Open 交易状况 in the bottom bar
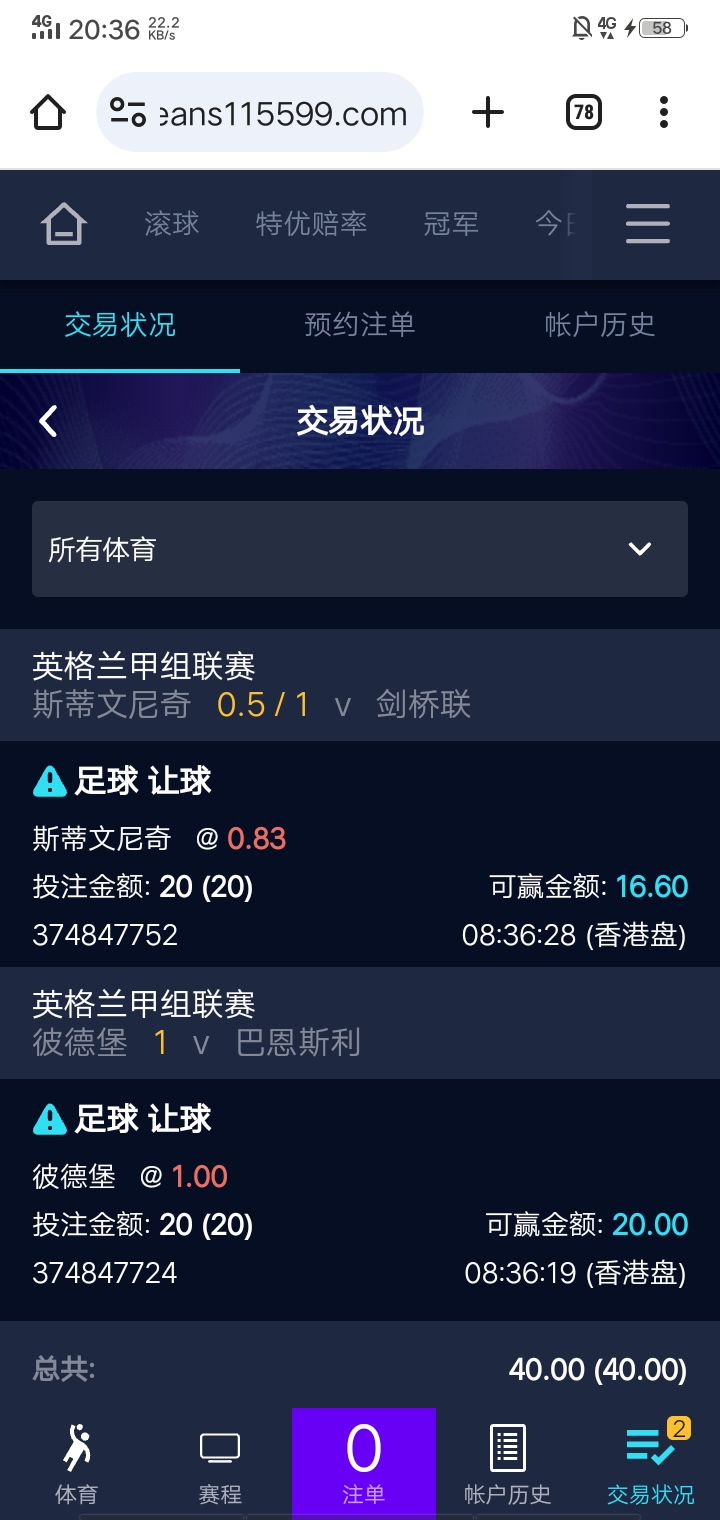 coord(651,1464)
